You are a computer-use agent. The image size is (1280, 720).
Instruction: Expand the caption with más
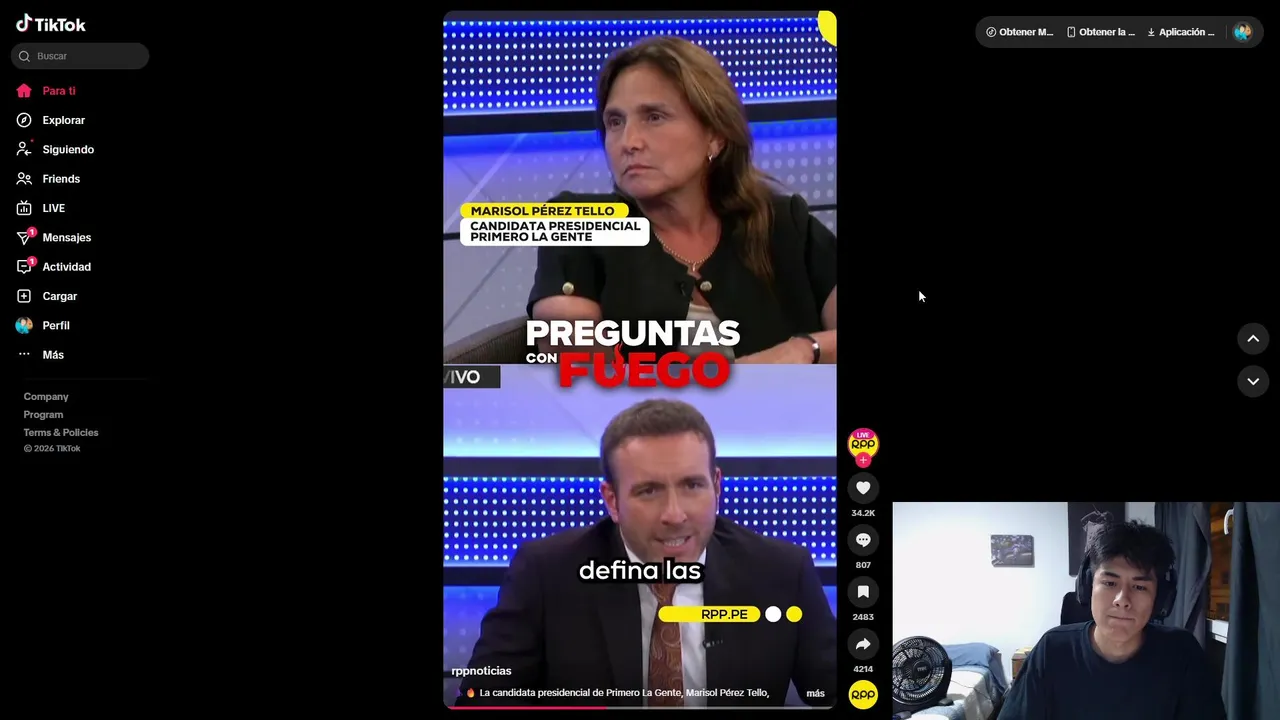[x=815, y=693]
